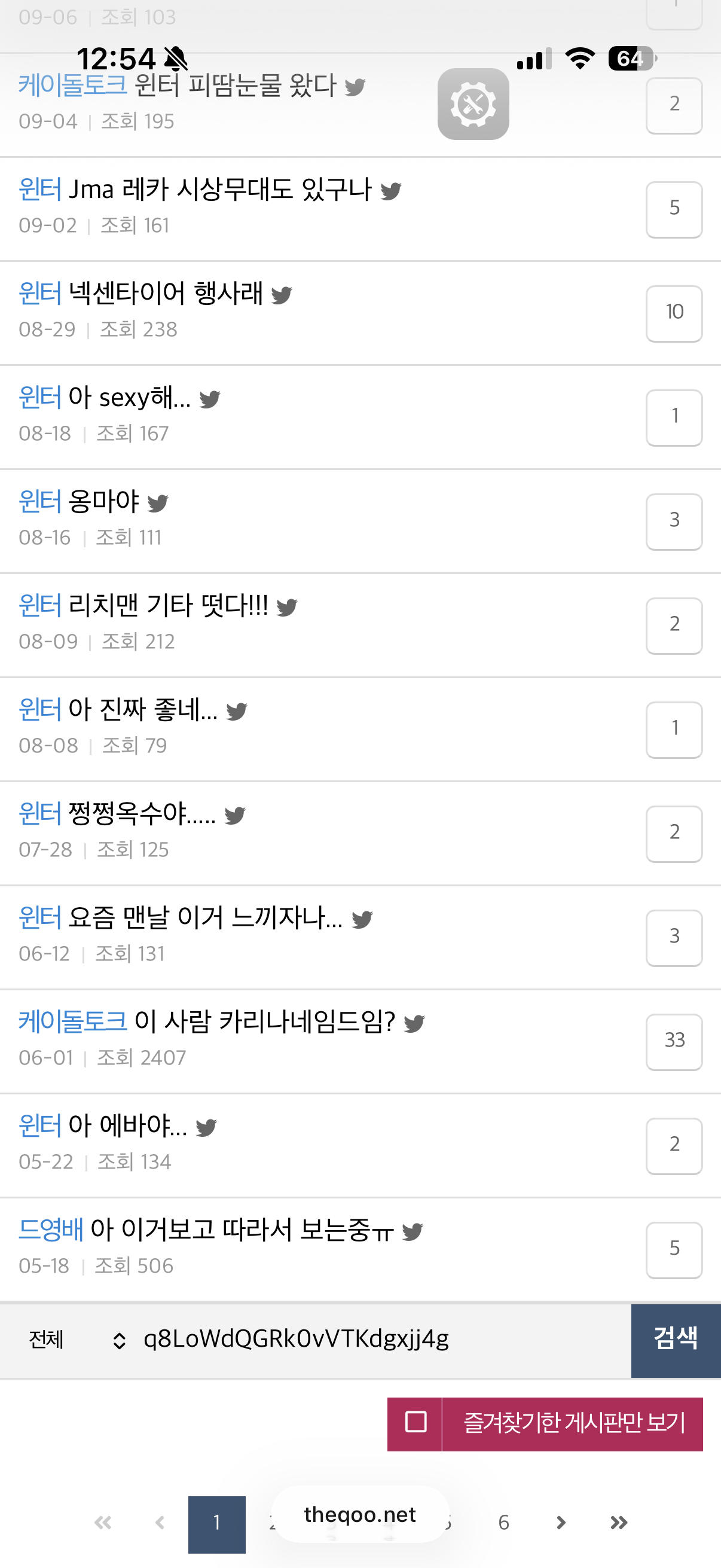
Task: Open the post 리치맨 기타 떳다!!!
Action: 168,606
